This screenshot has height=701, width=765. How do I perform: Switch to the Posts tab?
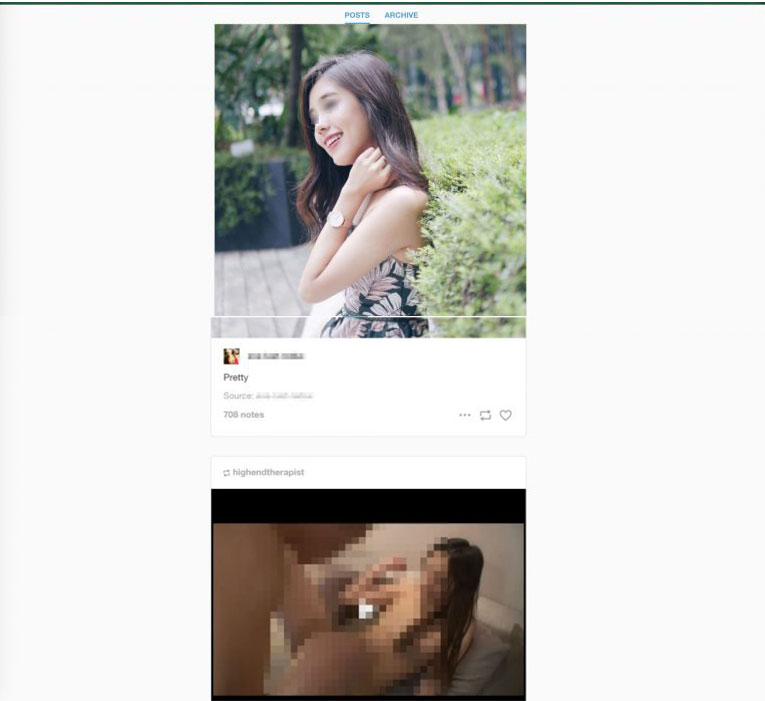357,15
